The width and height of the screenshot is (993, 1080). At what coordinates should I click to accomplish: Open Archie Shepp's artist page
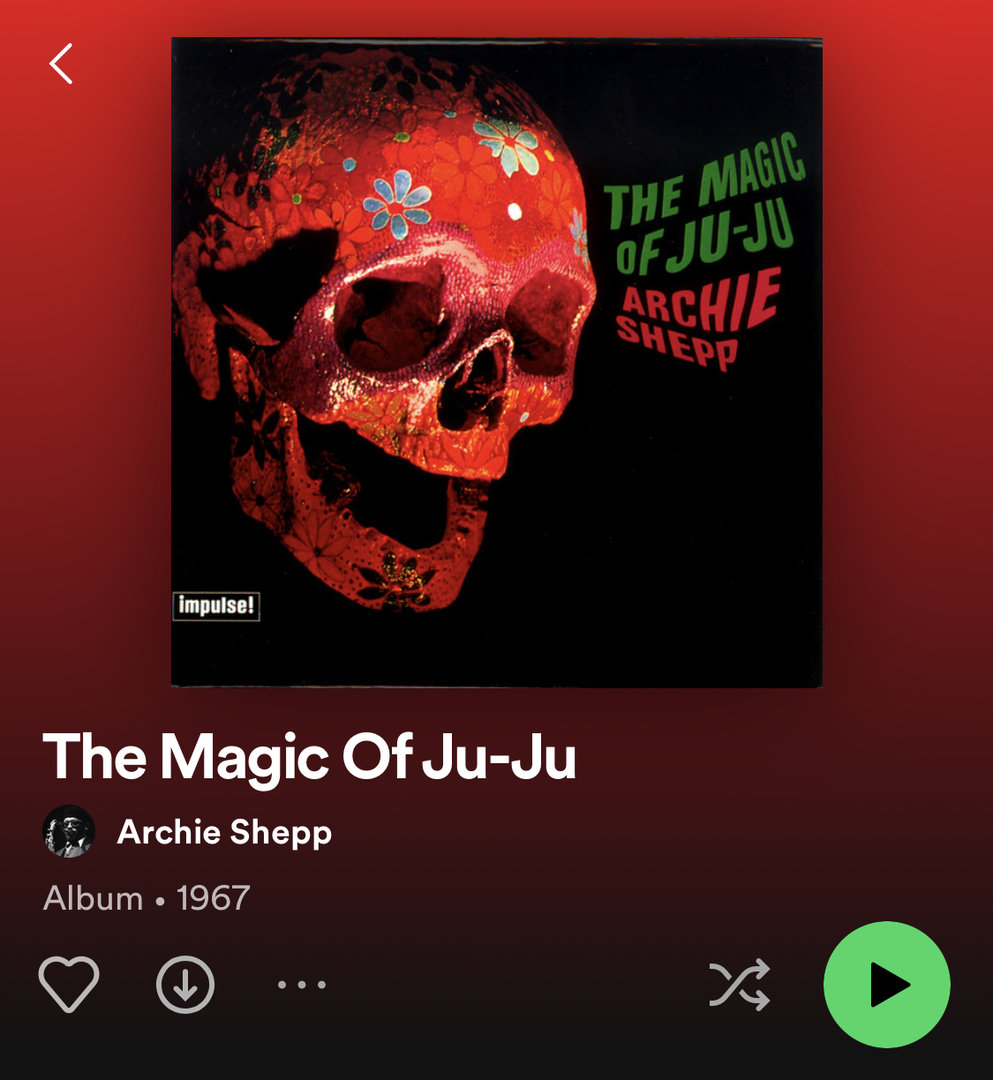(x=224, y=832)
